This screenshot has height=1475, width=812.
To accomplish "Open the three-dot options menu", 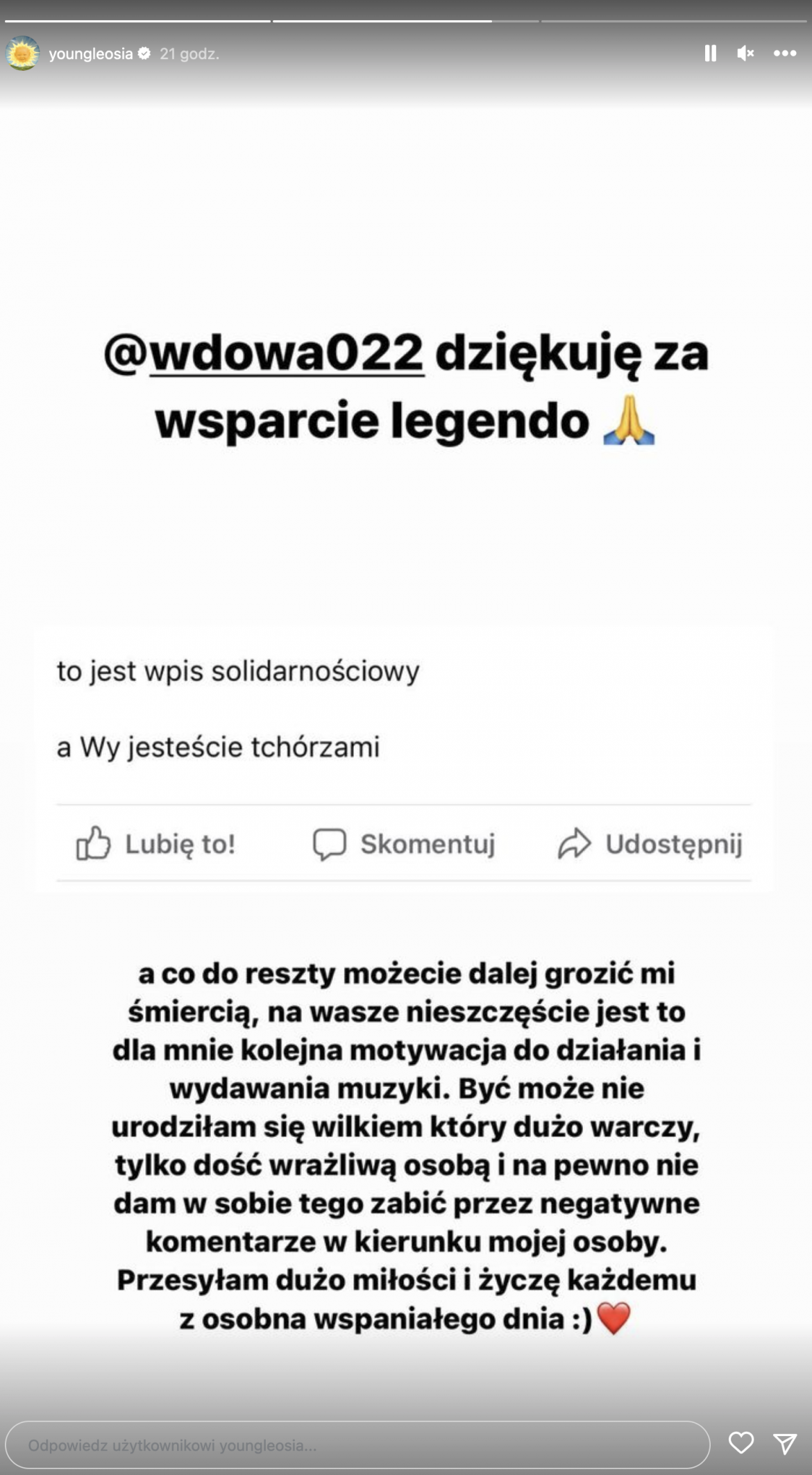I will [785, 53].
